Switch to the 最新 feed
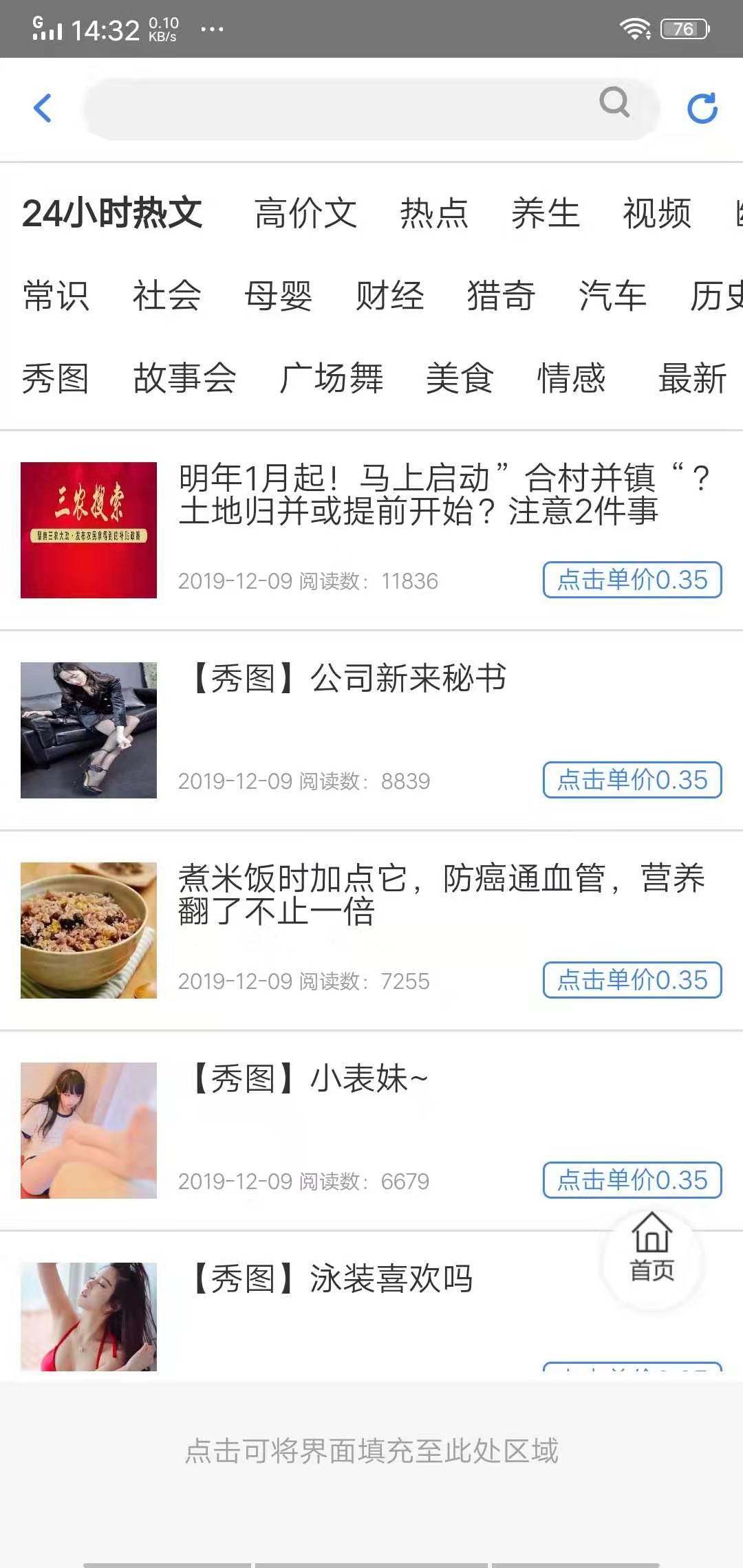This screenshot has width=743, height=1568. point(693,379)
